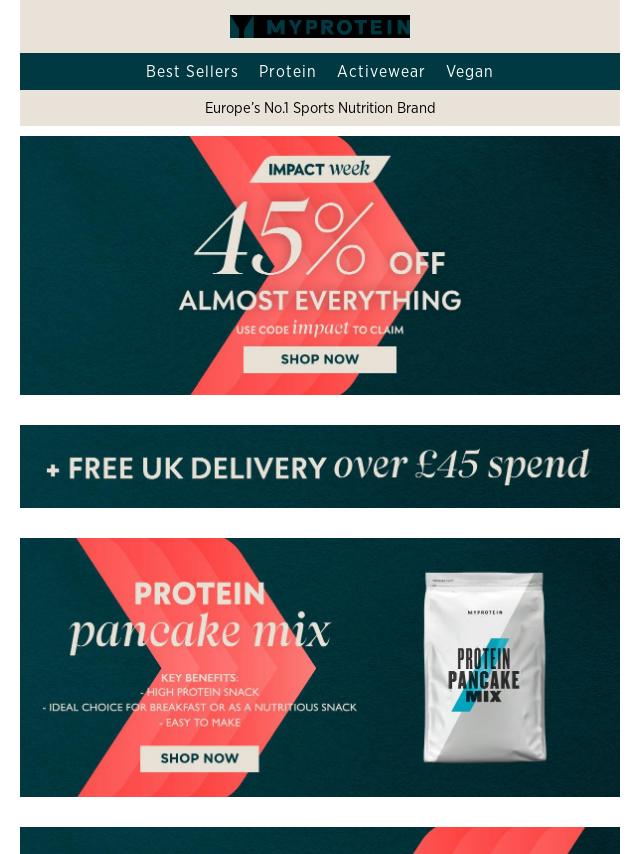Viewport: 640px width, 854px height.
Task: Open the free UK delivery banner
Action: (x=320, y=466)
